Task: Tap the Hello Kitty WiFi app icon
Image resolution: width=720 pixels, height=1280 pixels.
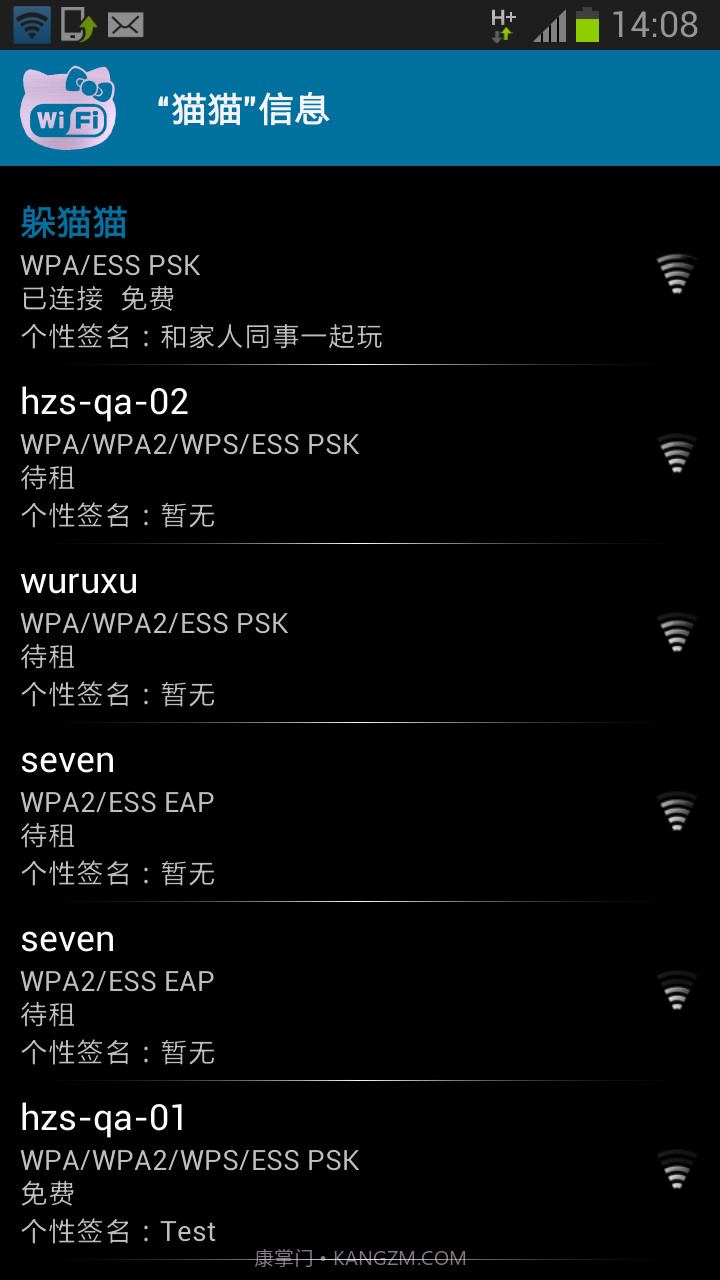Action: click(68, 108)
